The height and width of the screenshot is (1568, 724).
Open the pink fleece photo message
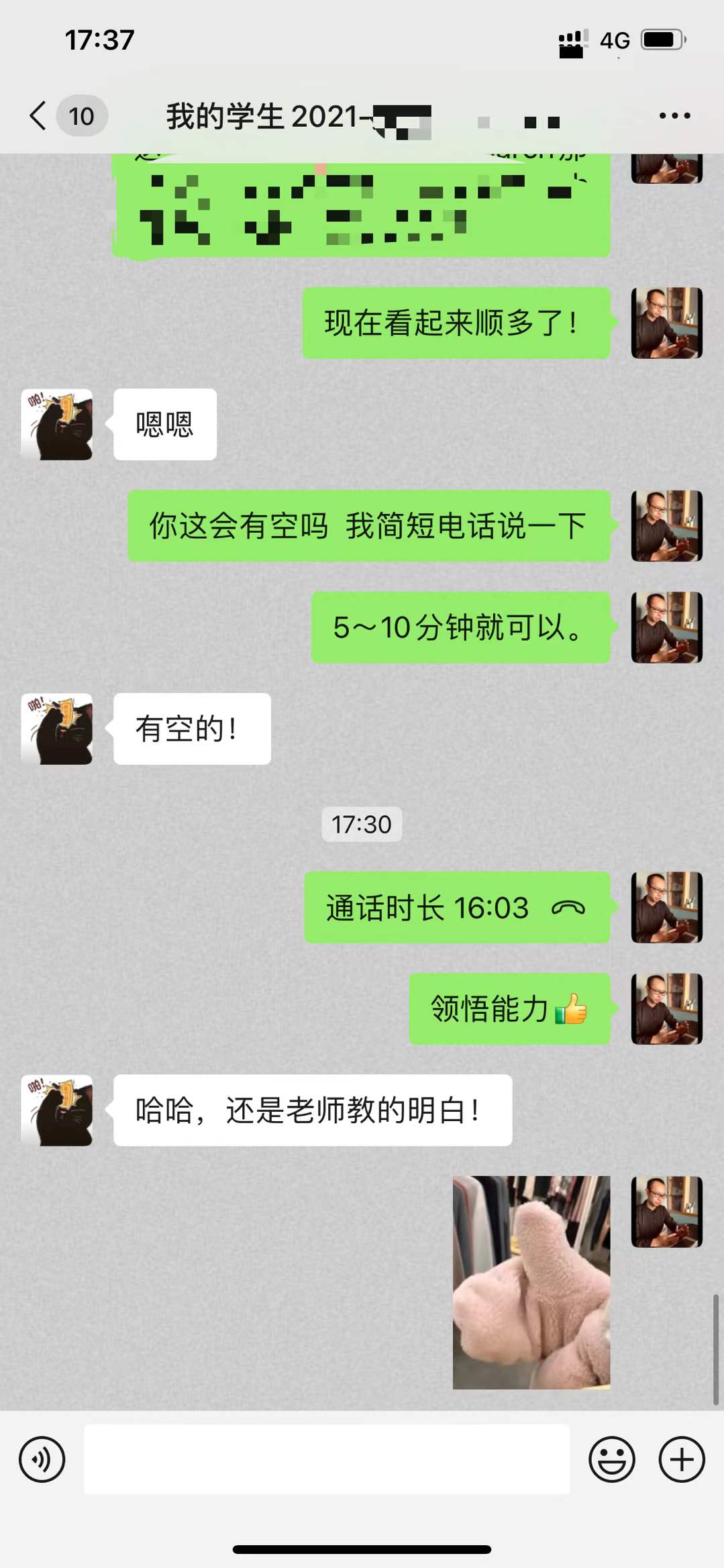pyautogui.click(x=531, y=1282)
